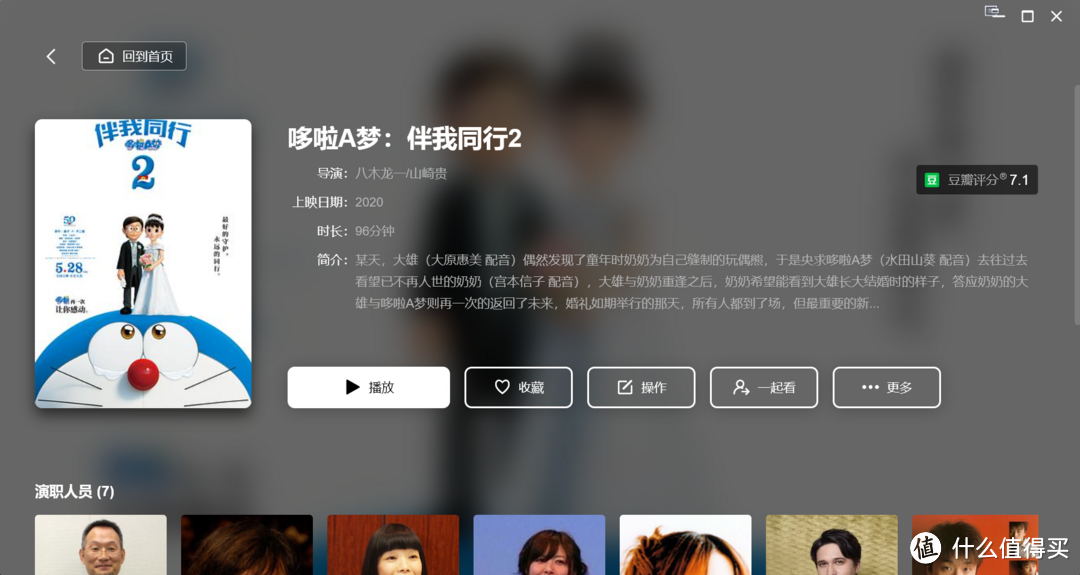
Task: Close the window with X button
Action: point(1056,16)
